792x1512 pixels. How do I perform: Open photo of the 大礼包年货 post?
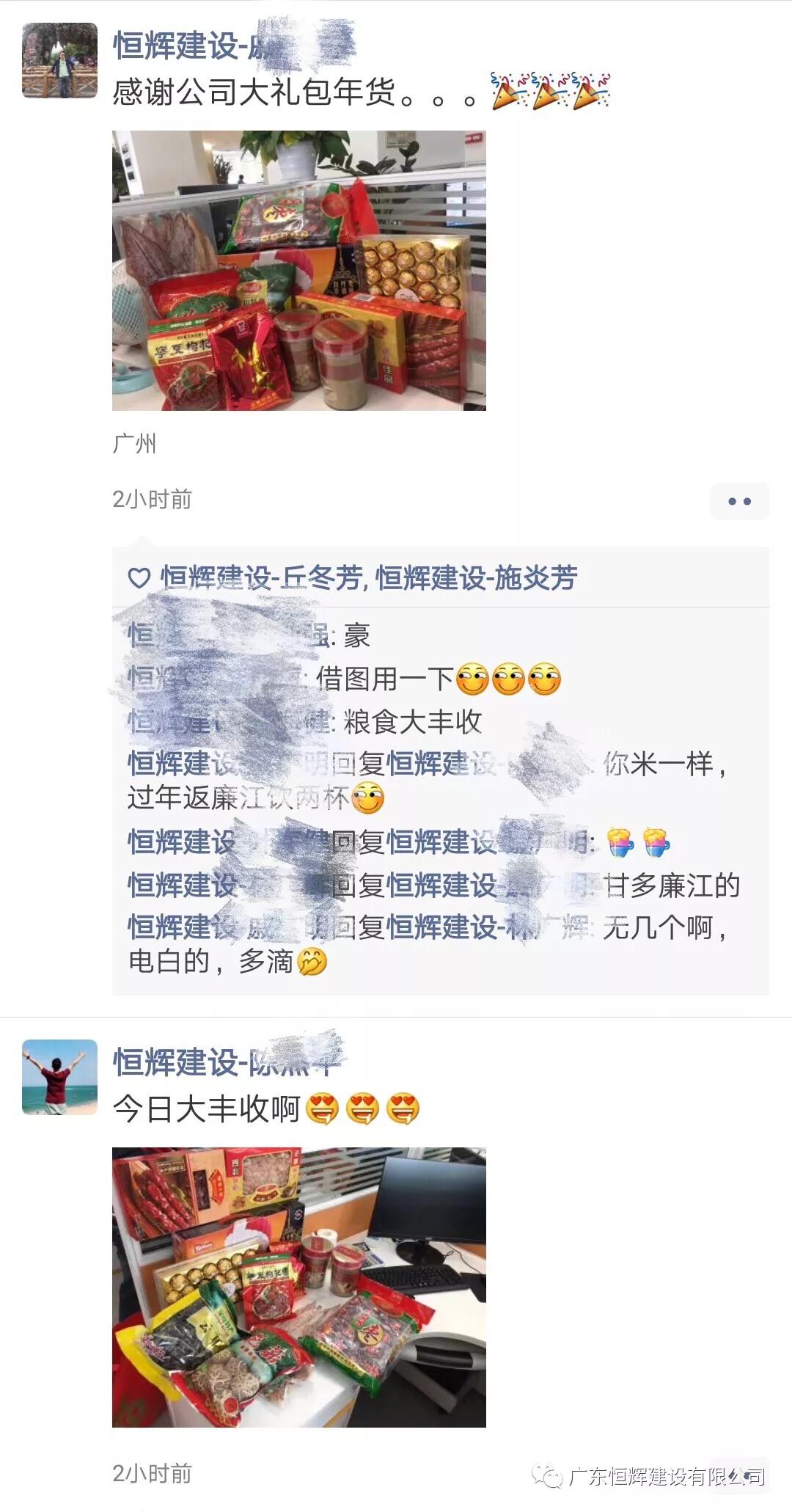pos(298,271)
